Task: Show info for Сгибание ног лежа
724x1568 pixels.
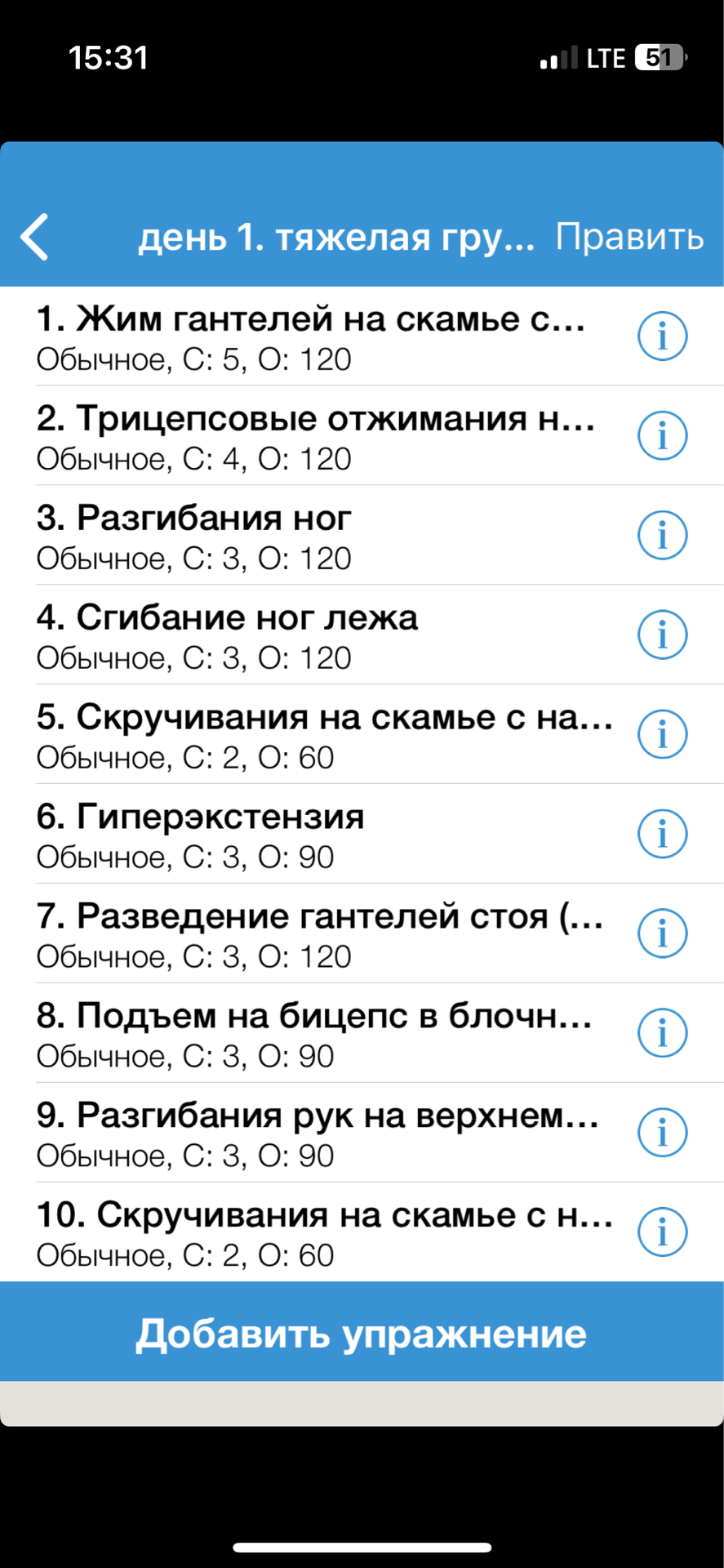Action: [x=662, y=635]
